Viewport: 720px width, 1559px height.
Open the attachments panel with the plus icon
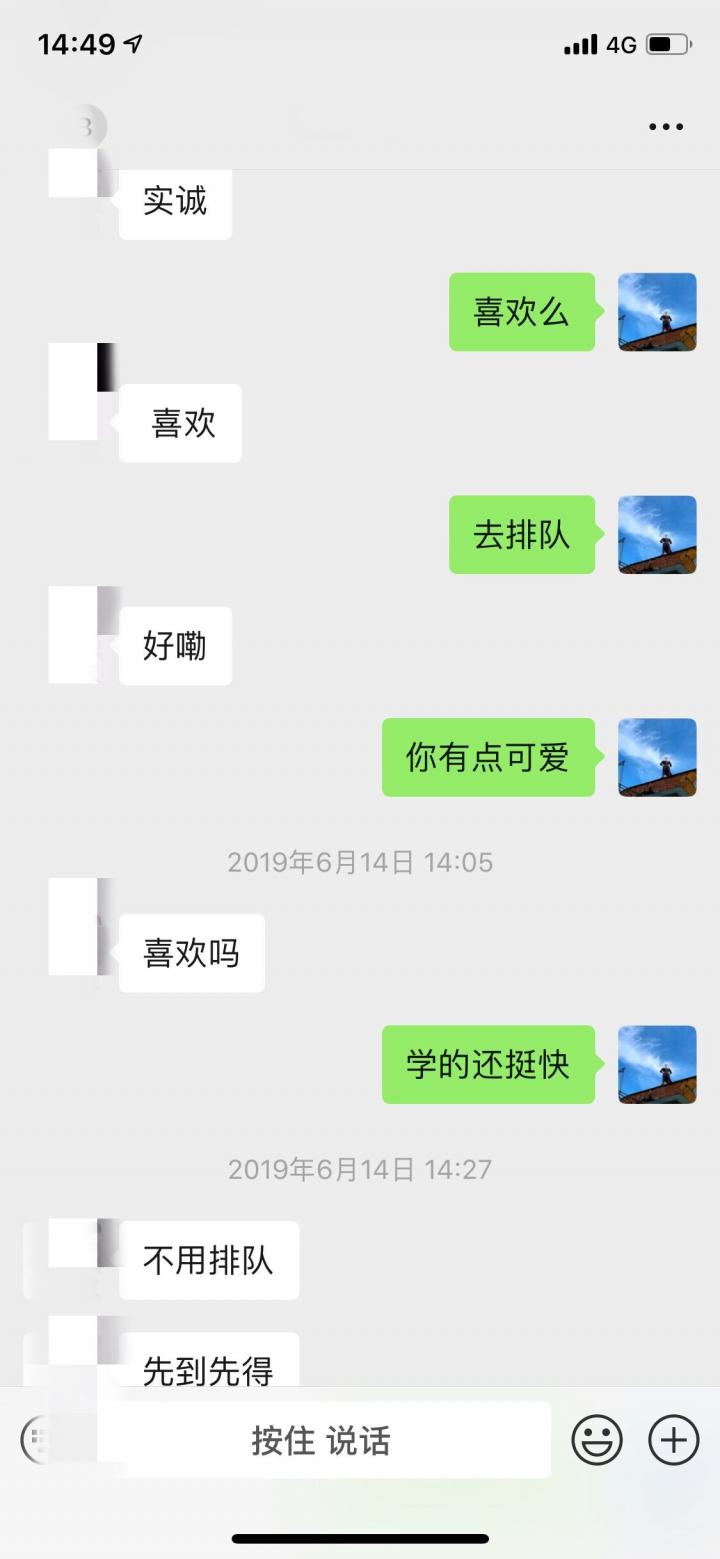coord(672,1440)
